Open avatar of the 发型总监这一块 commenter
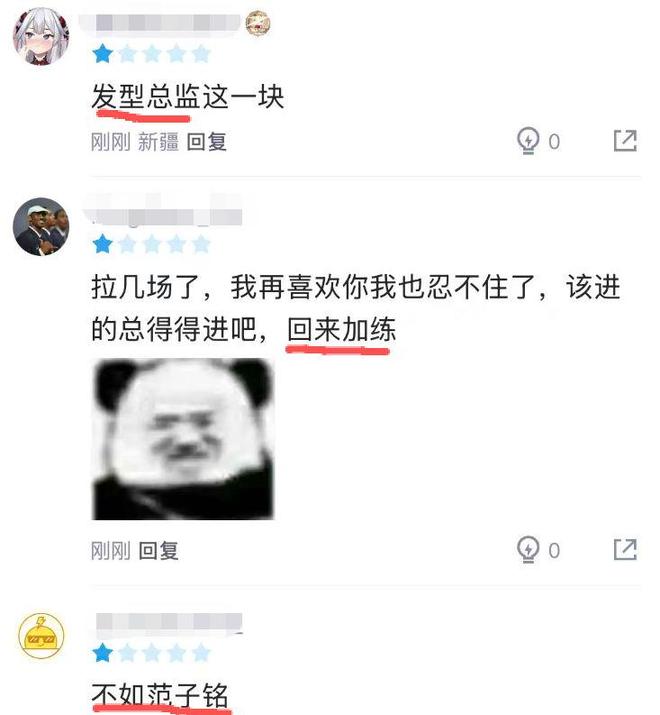The image size is (660, 715). pos(41,38)
